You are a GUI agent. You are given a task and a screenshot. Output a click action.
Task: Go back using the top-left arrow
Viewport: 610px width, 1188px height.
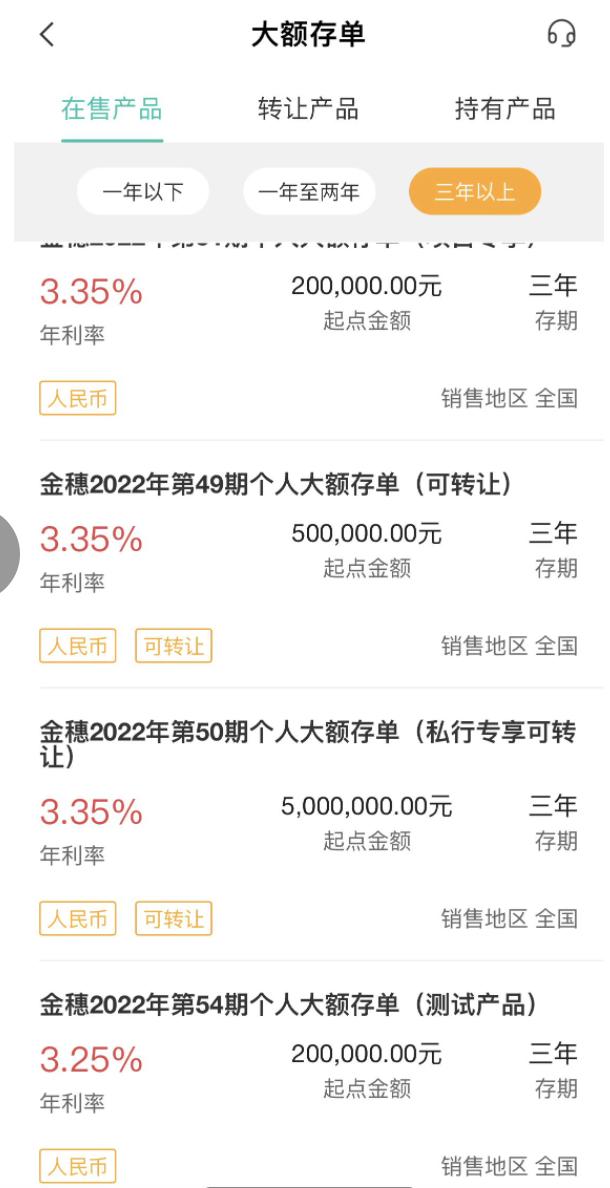[47, 34]
